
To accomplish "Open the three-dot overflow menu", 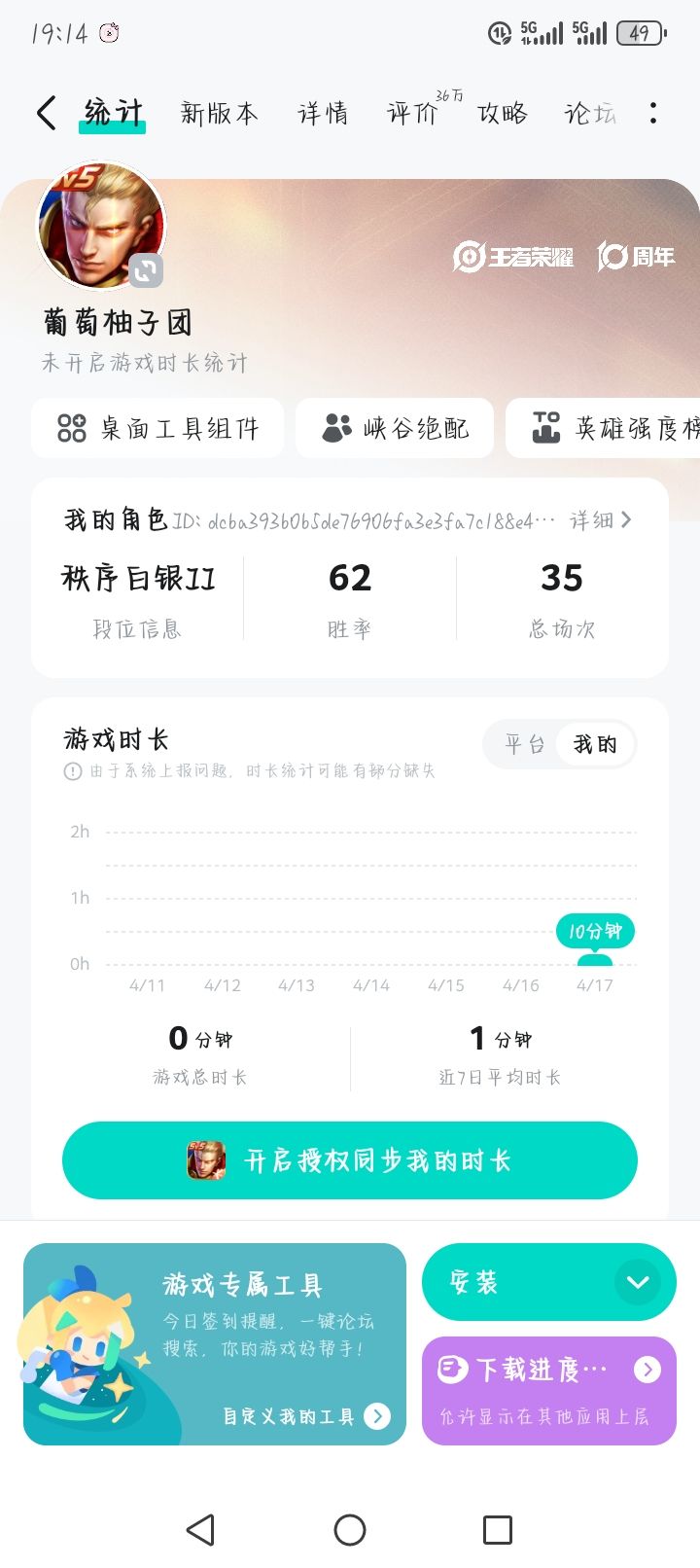I will point(653,113).
